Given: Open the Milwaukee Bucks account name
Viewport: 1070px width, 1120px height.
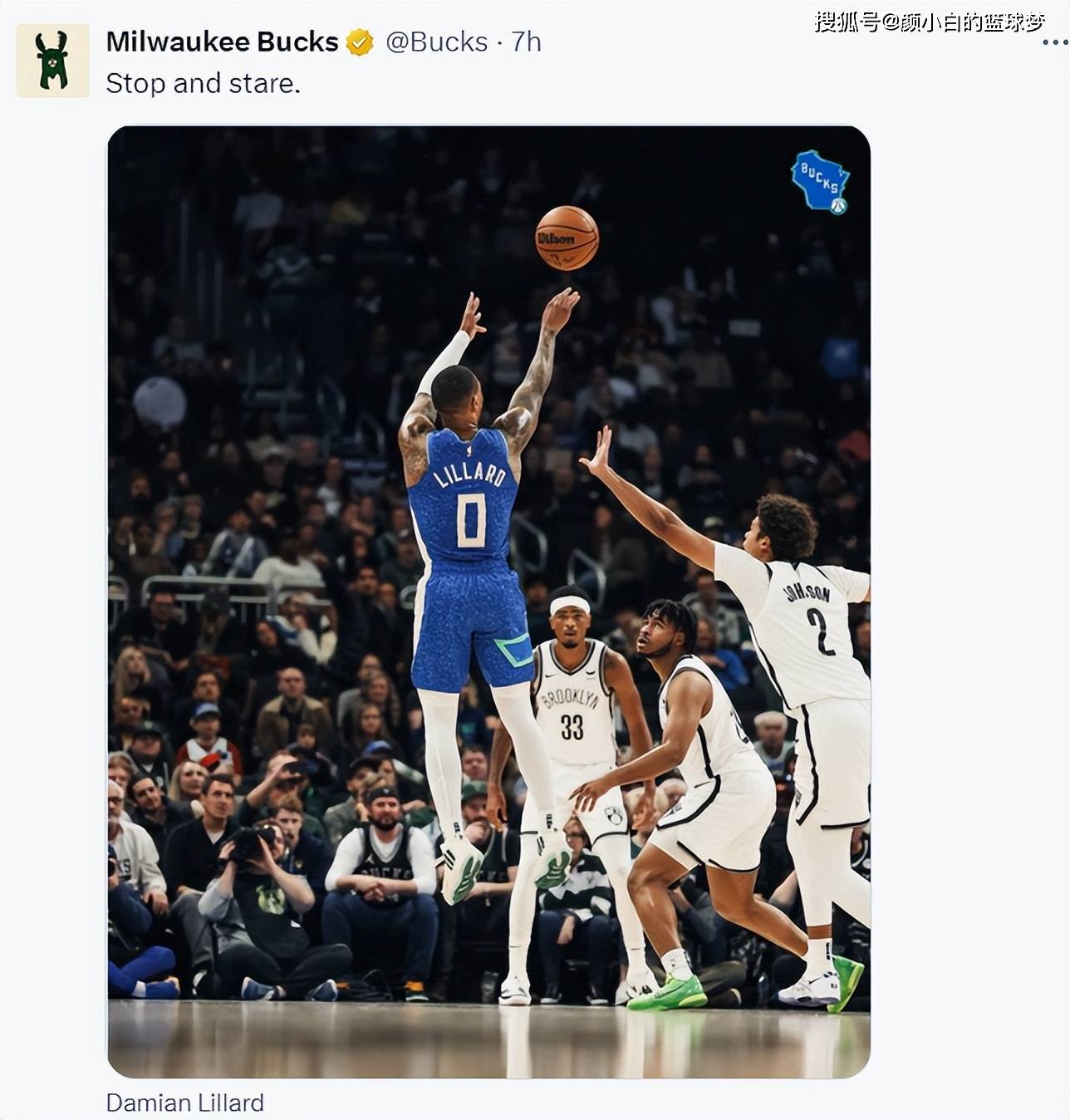Looking at the screenshot, I should coord(222,42).
